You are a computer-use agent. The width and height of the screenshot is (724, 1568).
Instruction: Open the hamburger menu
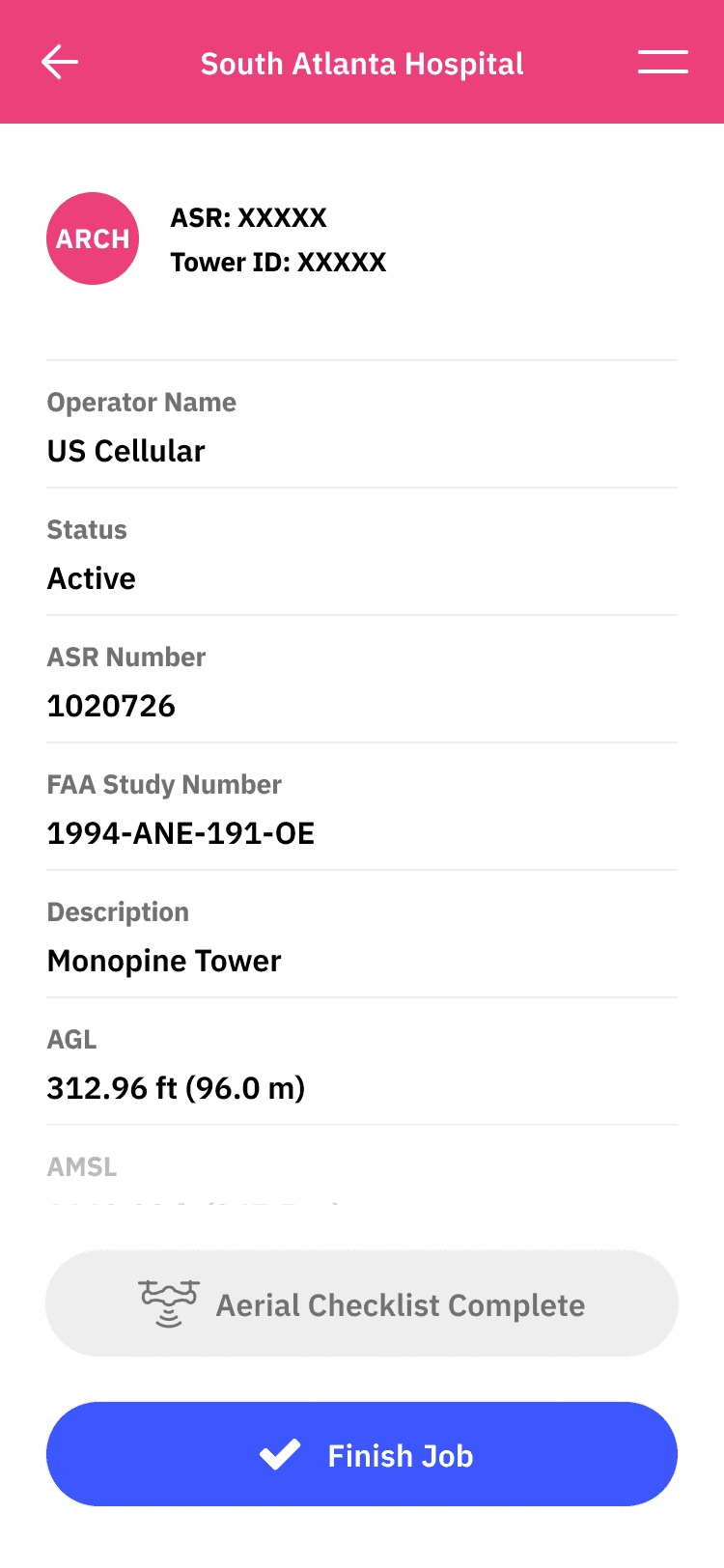coord(662,63)
